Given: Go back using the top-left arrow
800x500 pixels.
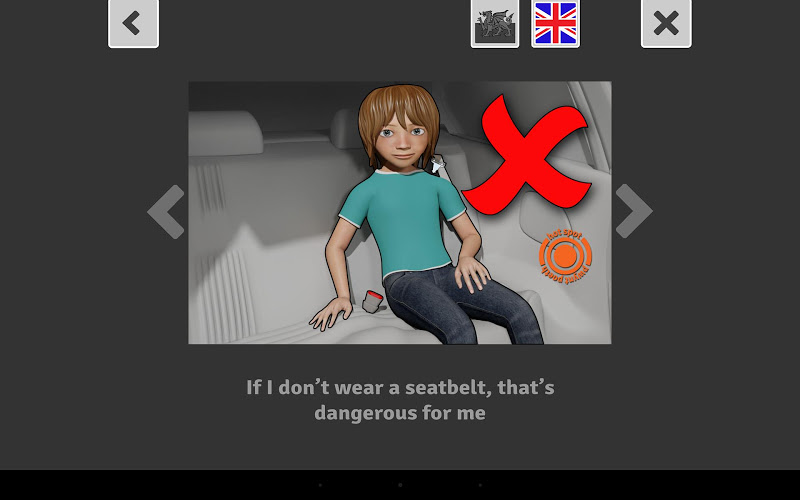Looking at the screenshot, I should click(133, 23).
